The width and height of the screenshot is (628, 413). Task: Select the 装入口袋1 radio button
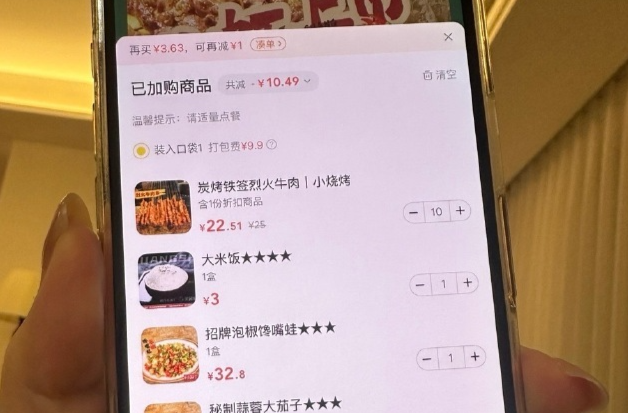(x=140, y=150)
